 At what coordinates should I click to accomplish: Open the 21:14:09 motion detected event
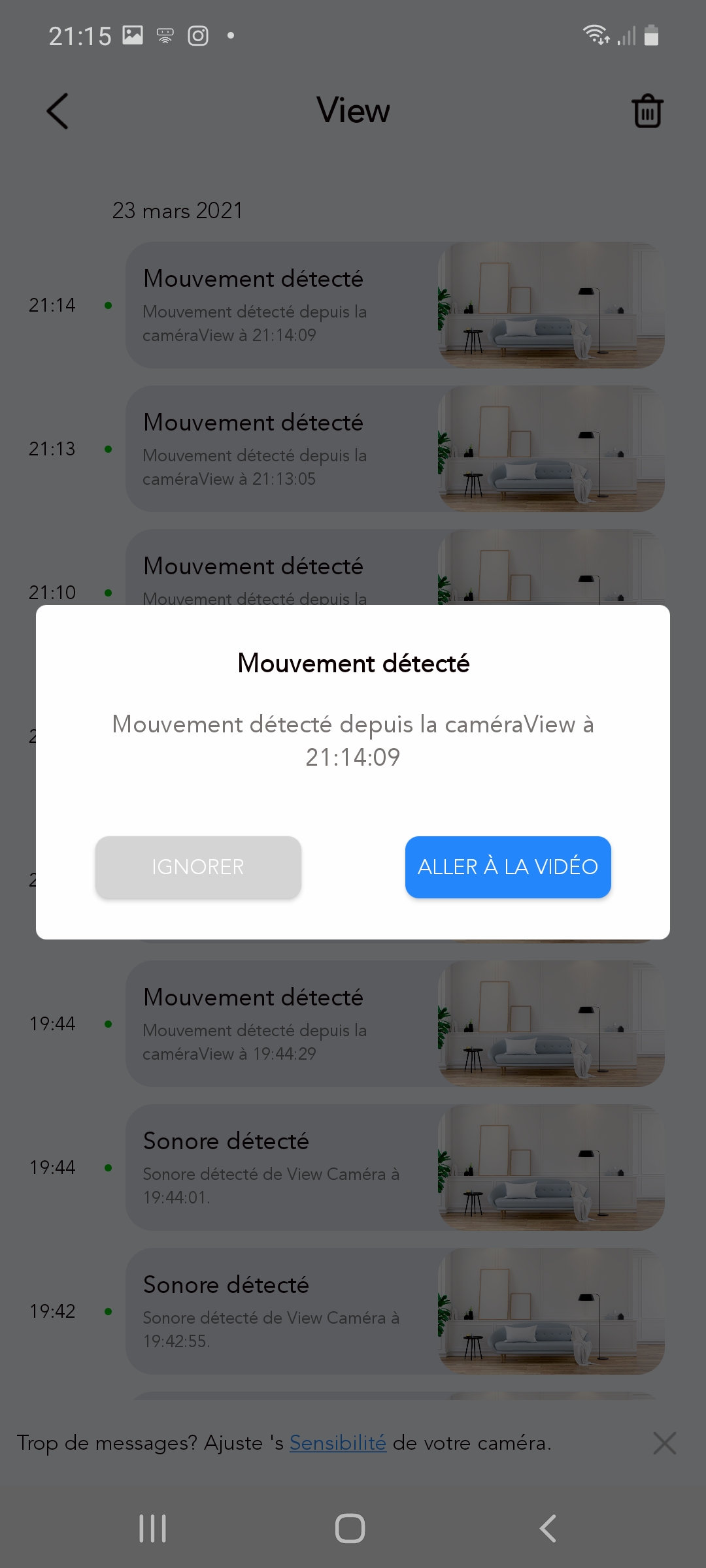(x=395, y=305)
